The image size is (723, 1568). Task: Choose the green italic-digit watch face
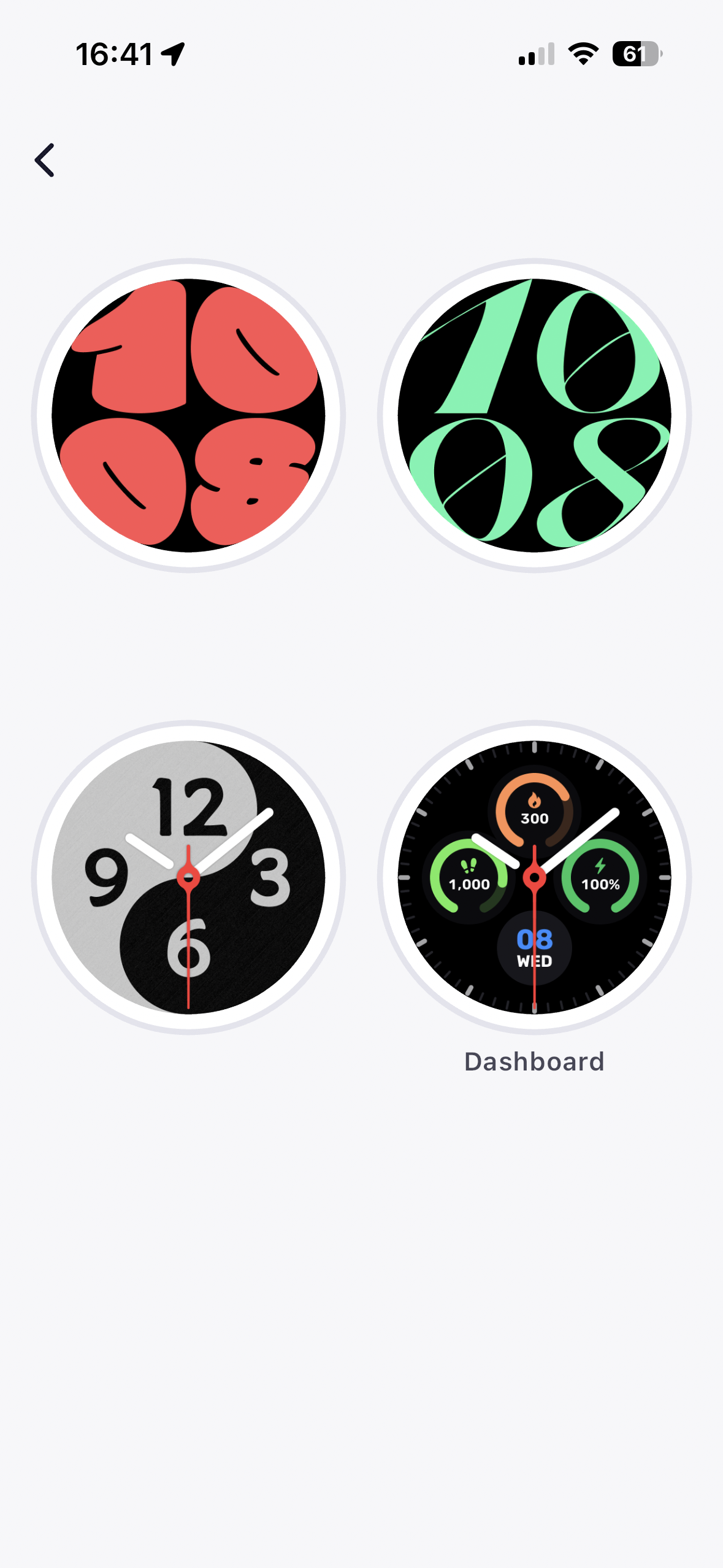point(534,416)
